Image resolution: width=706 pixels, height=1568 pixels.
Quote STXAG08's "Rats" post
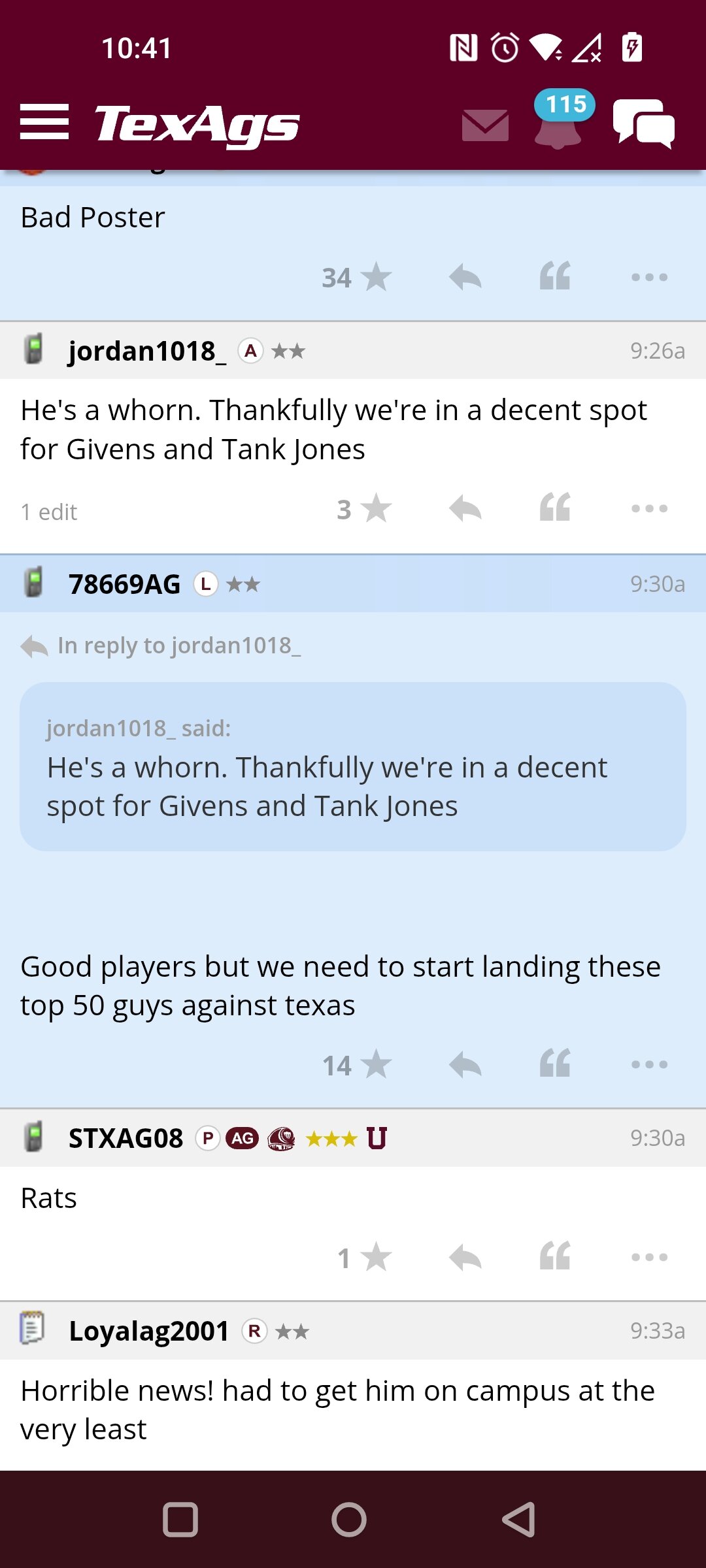click(x=555, y=1256)
